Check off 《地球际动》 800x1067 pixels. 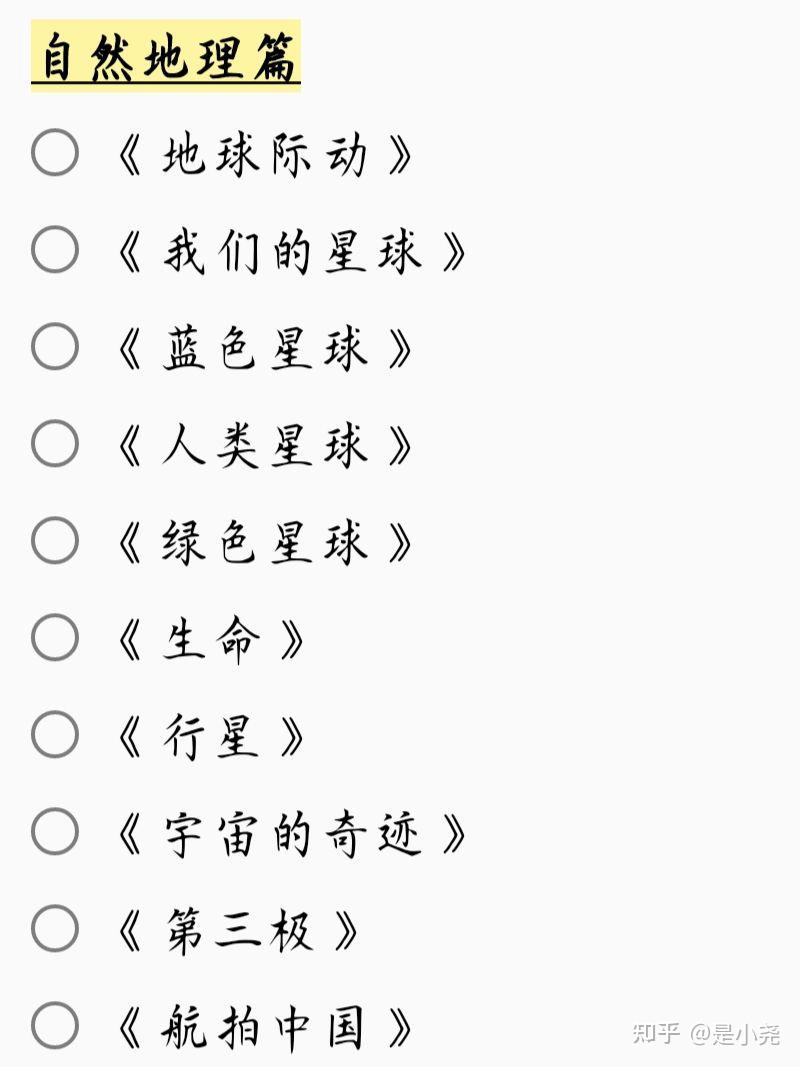(x=54, y=152)
